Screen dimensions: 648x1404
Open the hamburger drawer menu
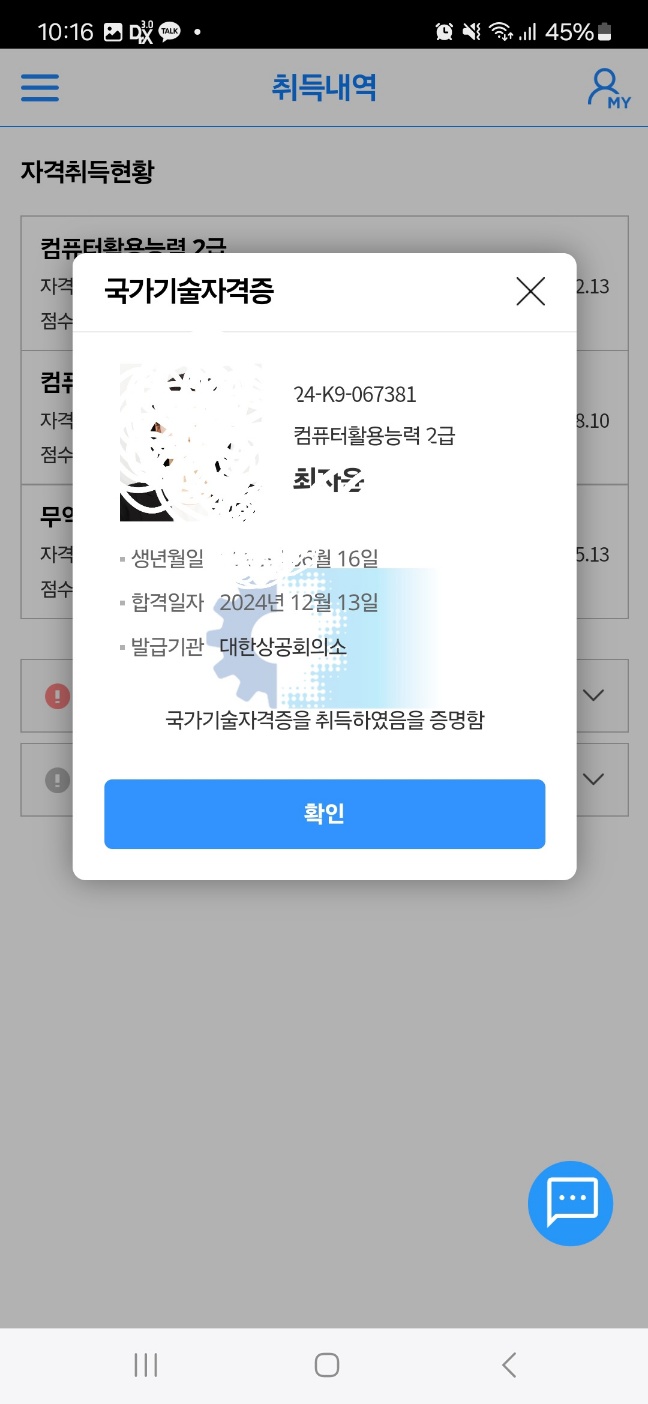point(40,87)
